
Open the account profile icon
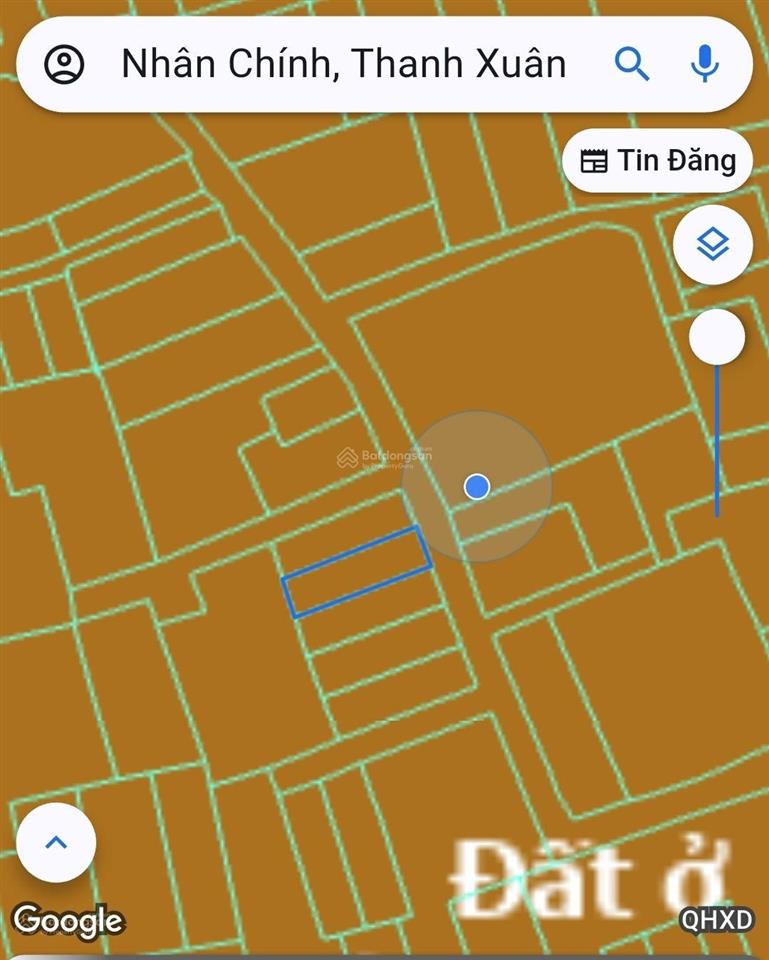(x=64, y=65)
